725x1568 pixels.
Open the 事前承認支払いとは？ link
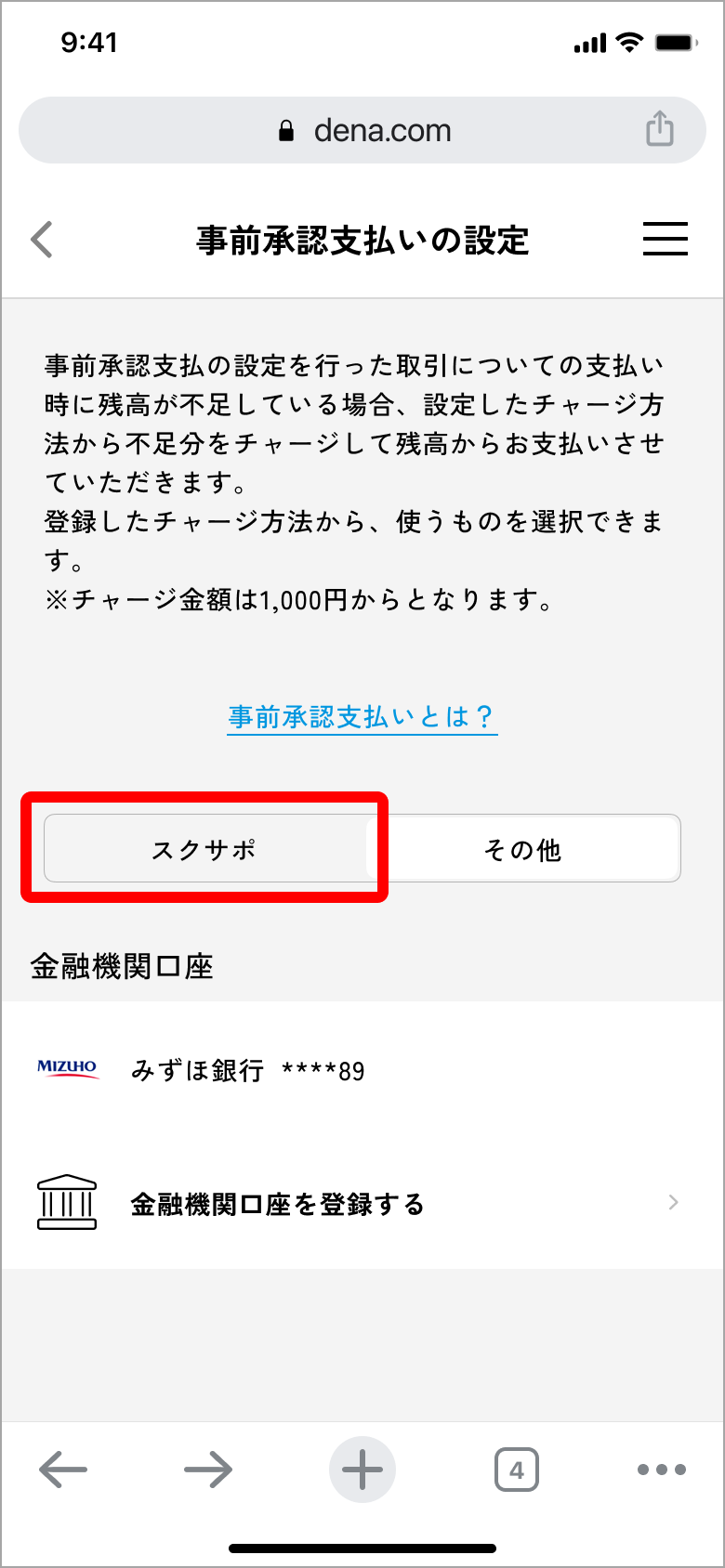pyautogui.click(x=362, y=717)
